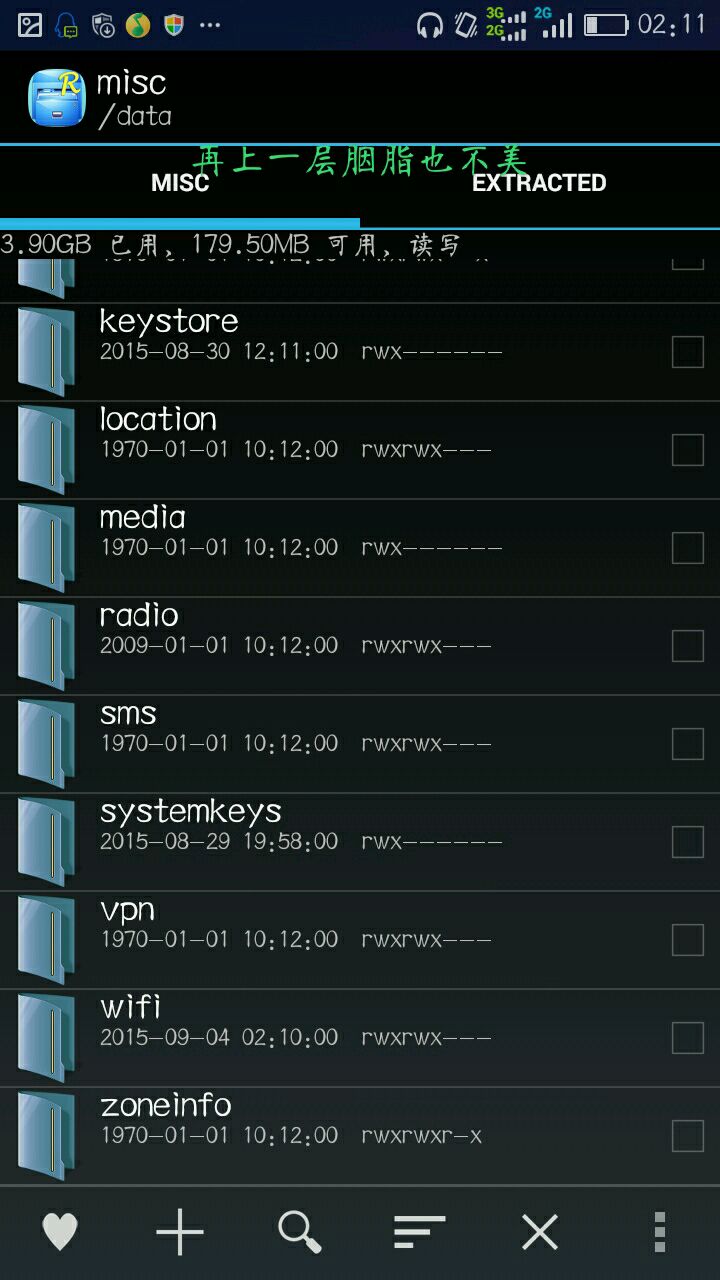The height and width of the screenshot is (1280, 720).
Task: Switch to the EXTRACTED tab
Action: pos(539,183)
